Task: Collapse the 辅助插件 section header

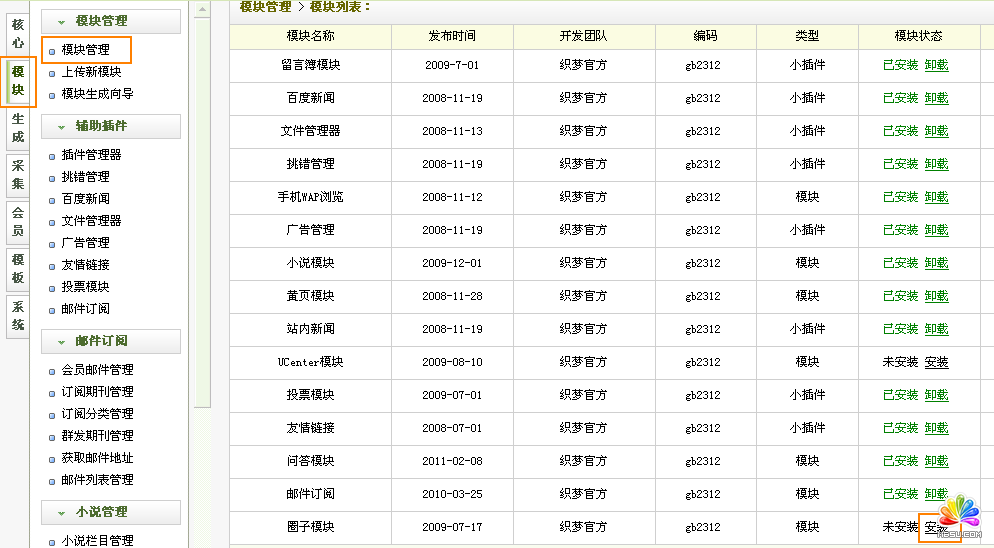Action: click(111, 126)
